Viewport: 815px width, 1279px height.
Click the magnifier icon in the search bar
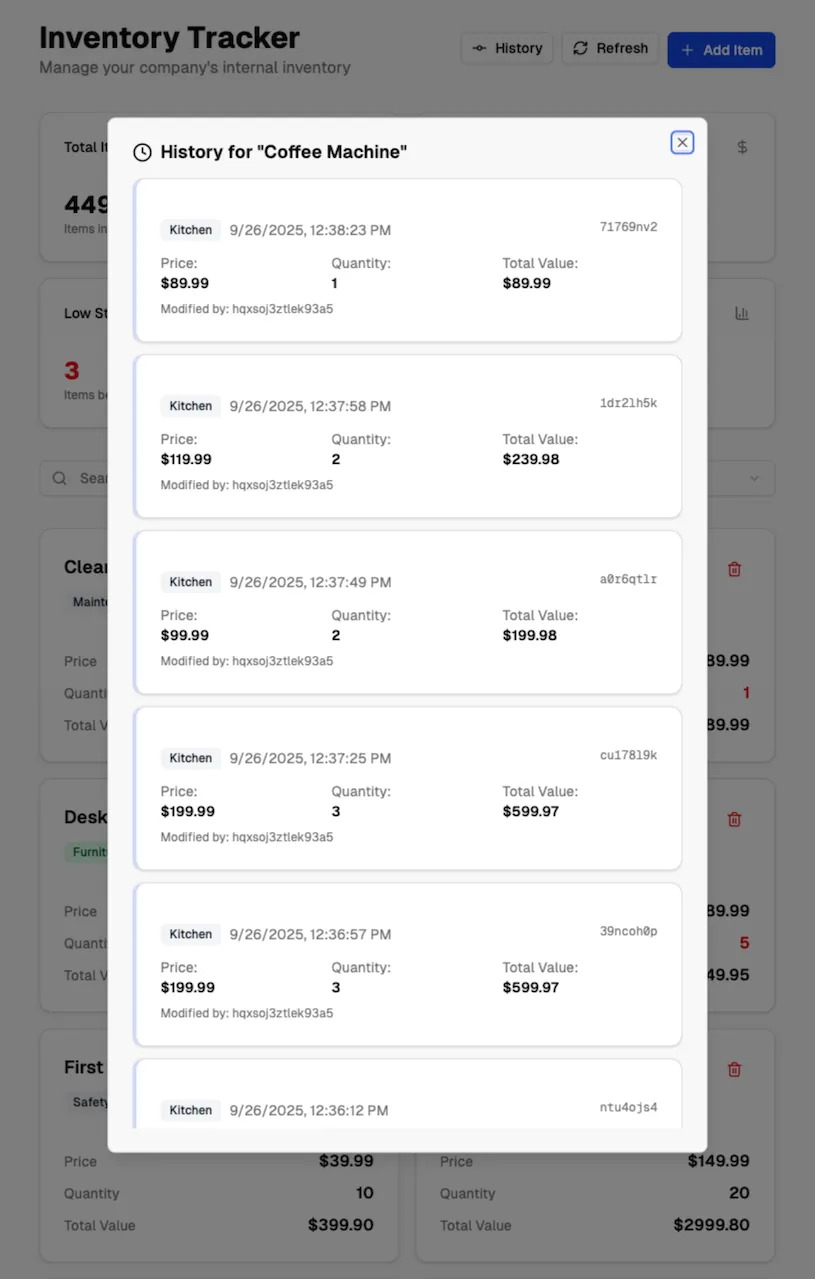pos(60,478)
